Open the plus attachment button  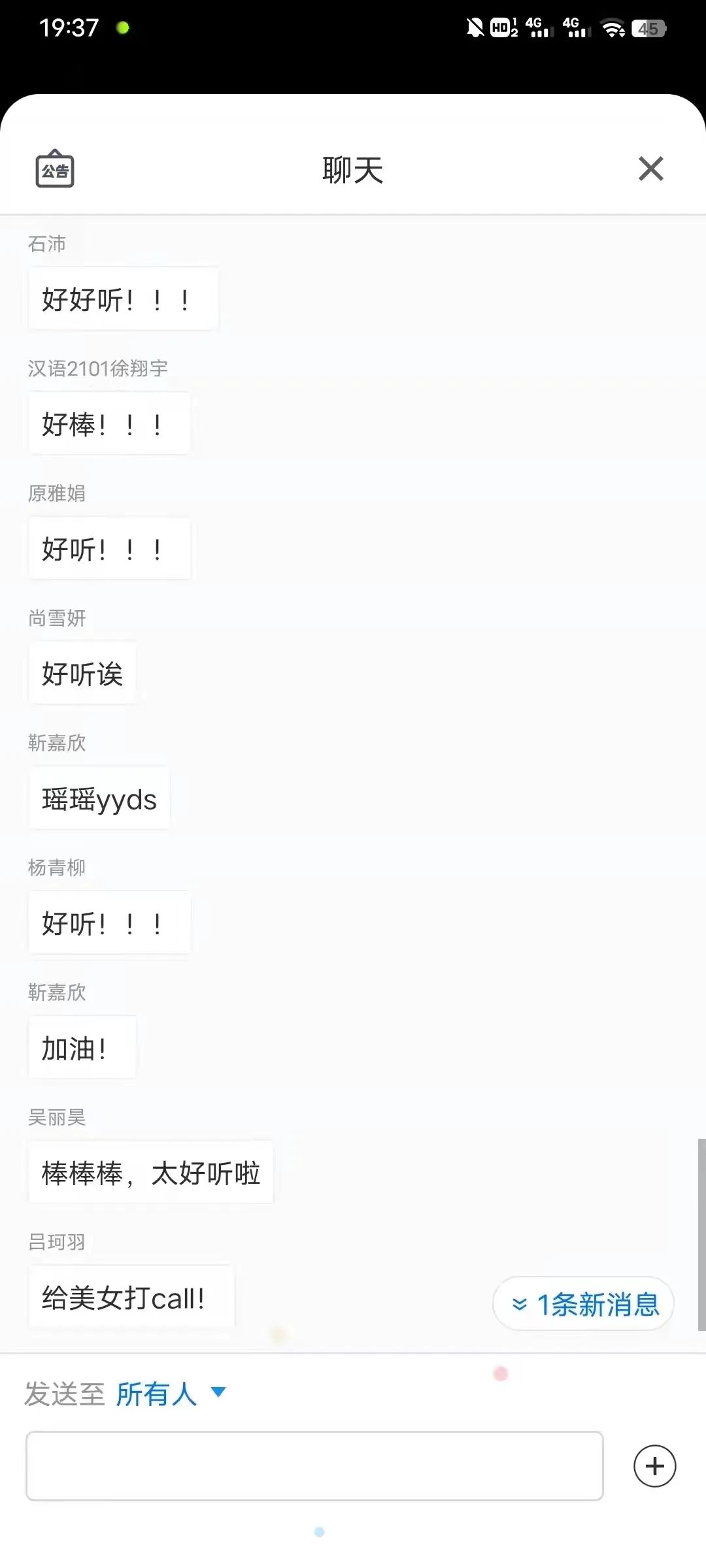654,1466
